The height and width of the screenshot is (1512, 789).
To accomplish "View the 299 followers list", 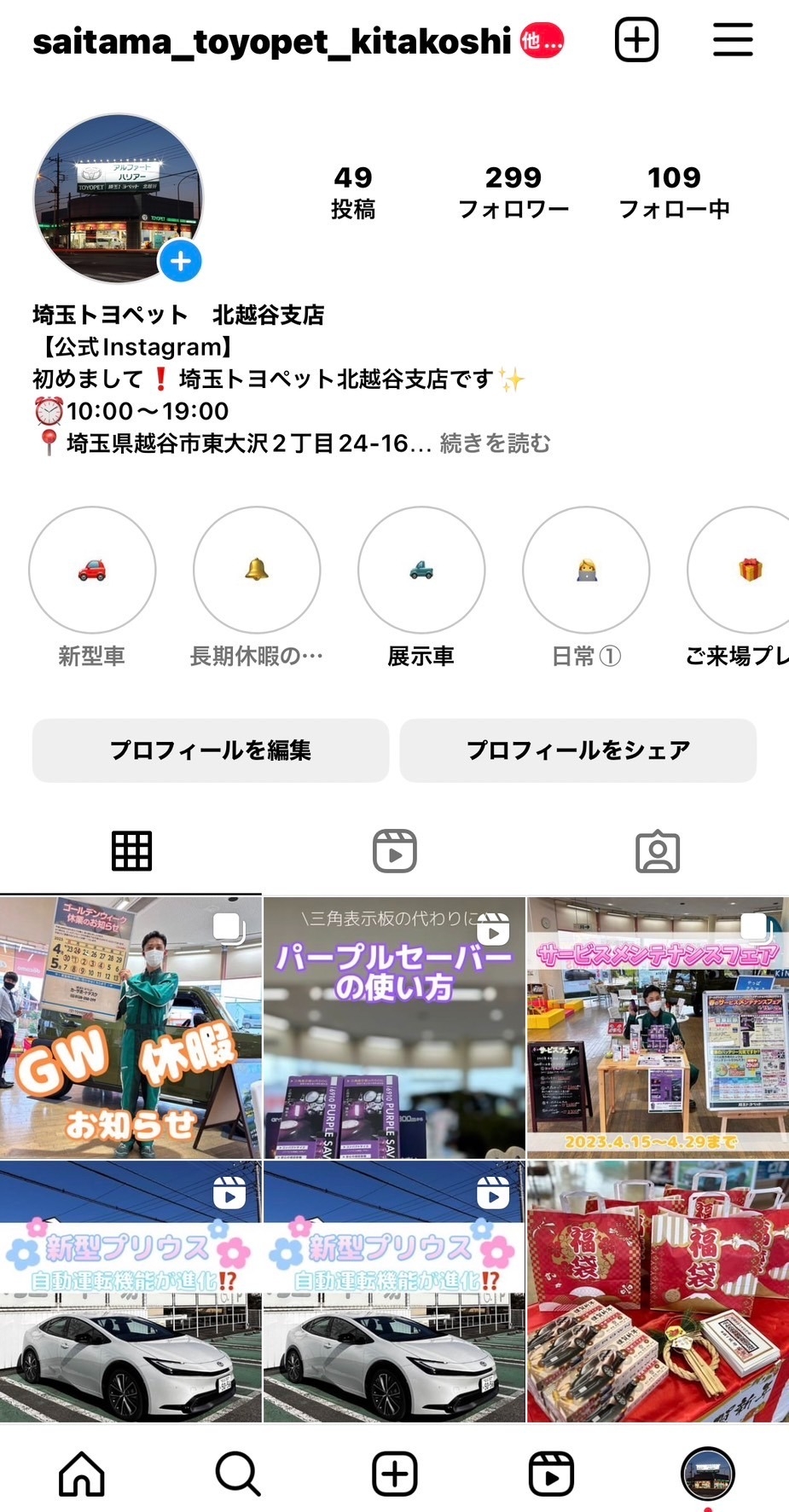I will tap(513, 192).
